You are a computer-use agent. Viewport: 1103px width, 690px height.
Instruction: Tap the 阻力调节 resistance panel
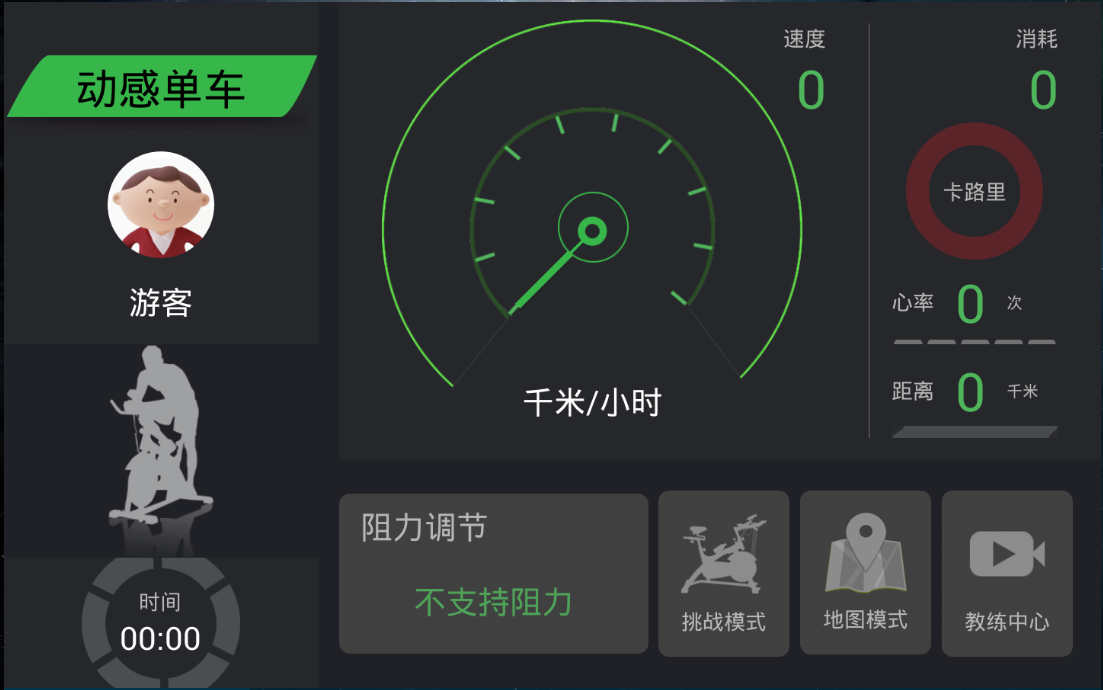(493, 573)
